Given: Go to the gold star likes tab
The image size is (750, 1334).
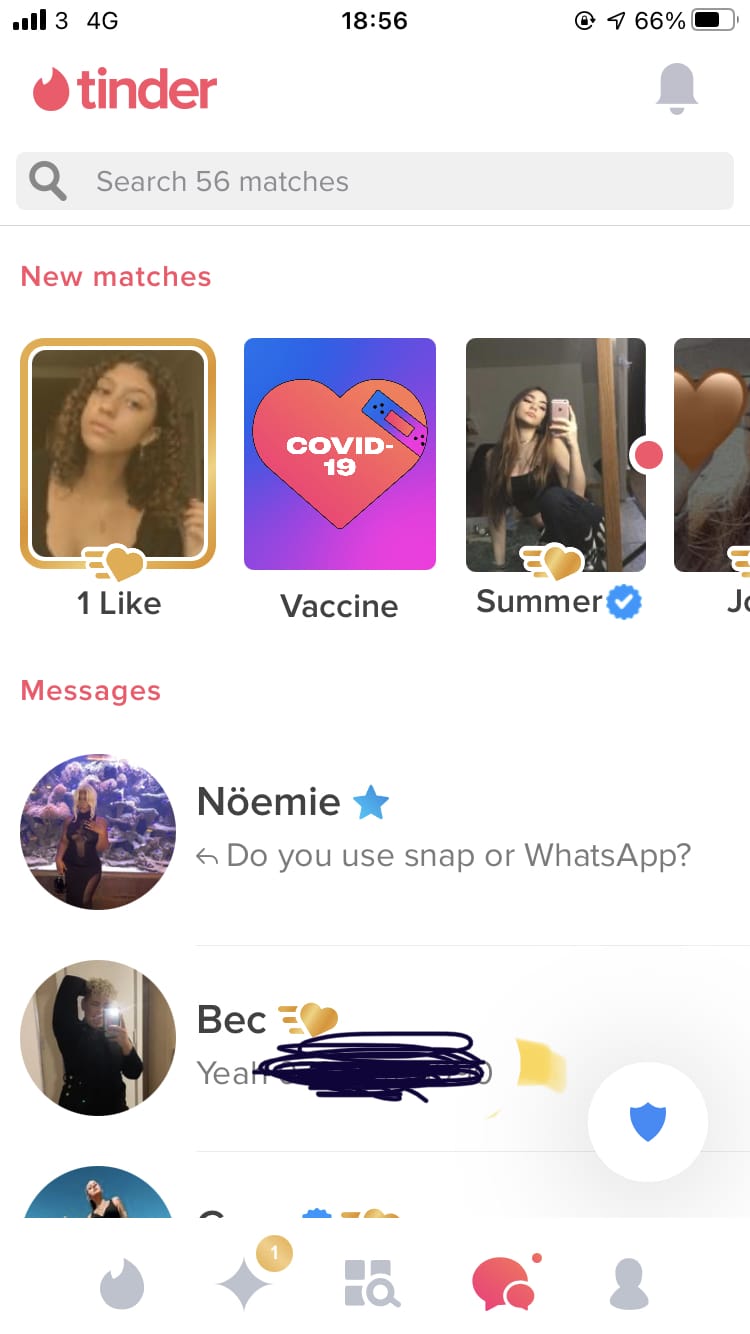Looking at the screenshot, I should coord(246,1284).
